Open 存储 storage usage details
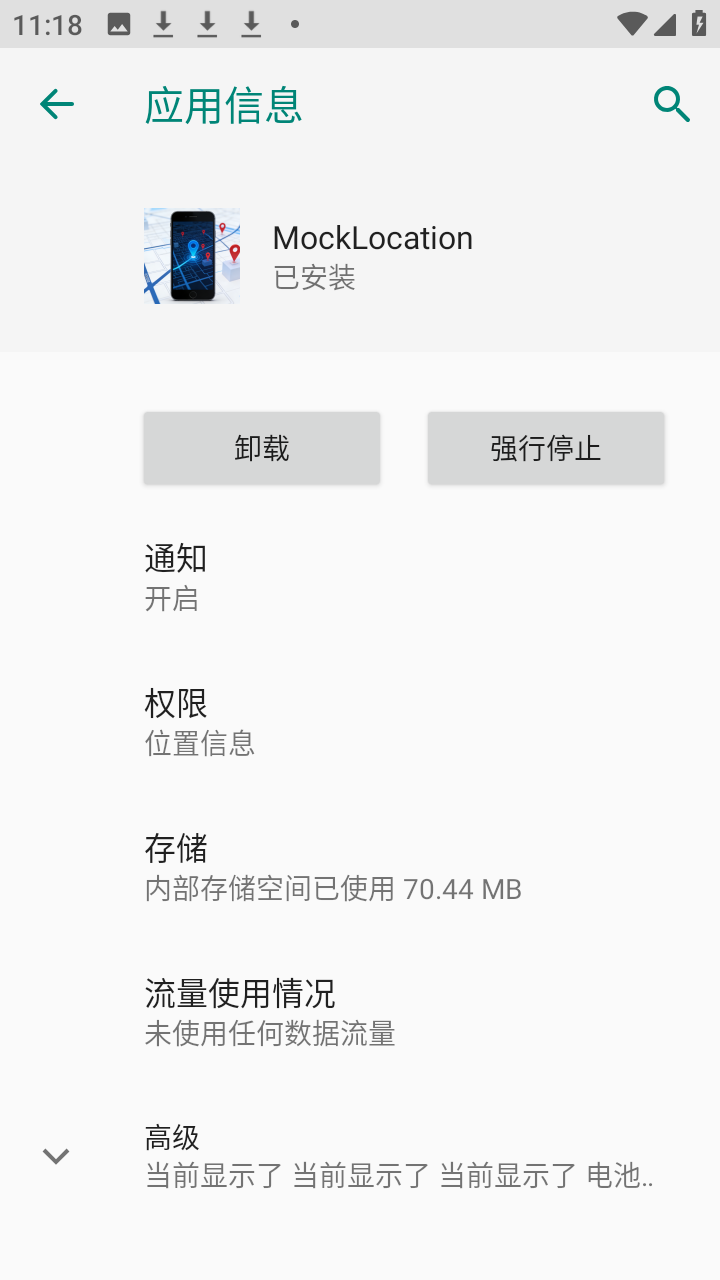 tap(360, 867)
